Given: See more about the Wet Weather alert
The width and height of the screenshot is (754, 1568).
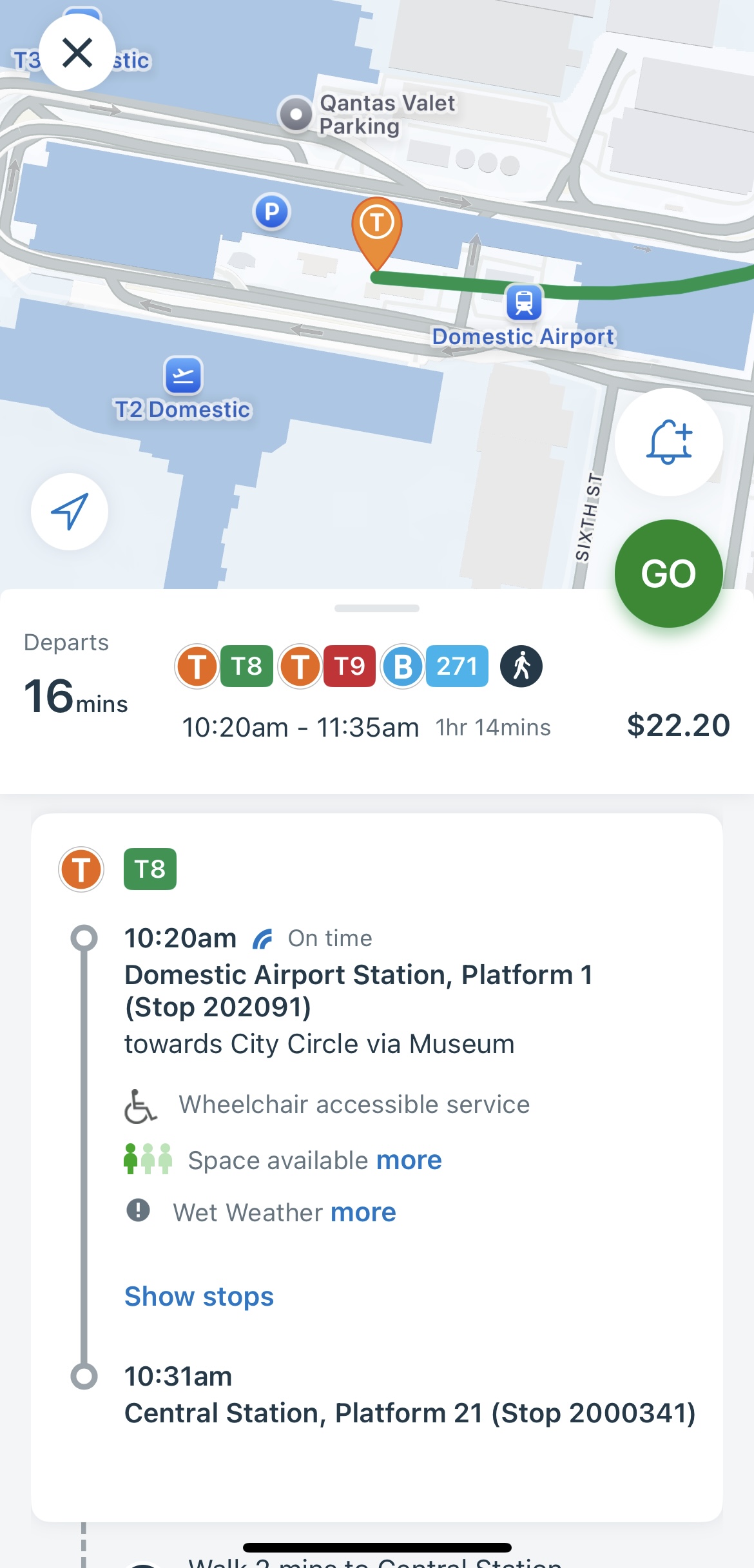Looking at the screenshot, I should click(x=363, y=1212).
